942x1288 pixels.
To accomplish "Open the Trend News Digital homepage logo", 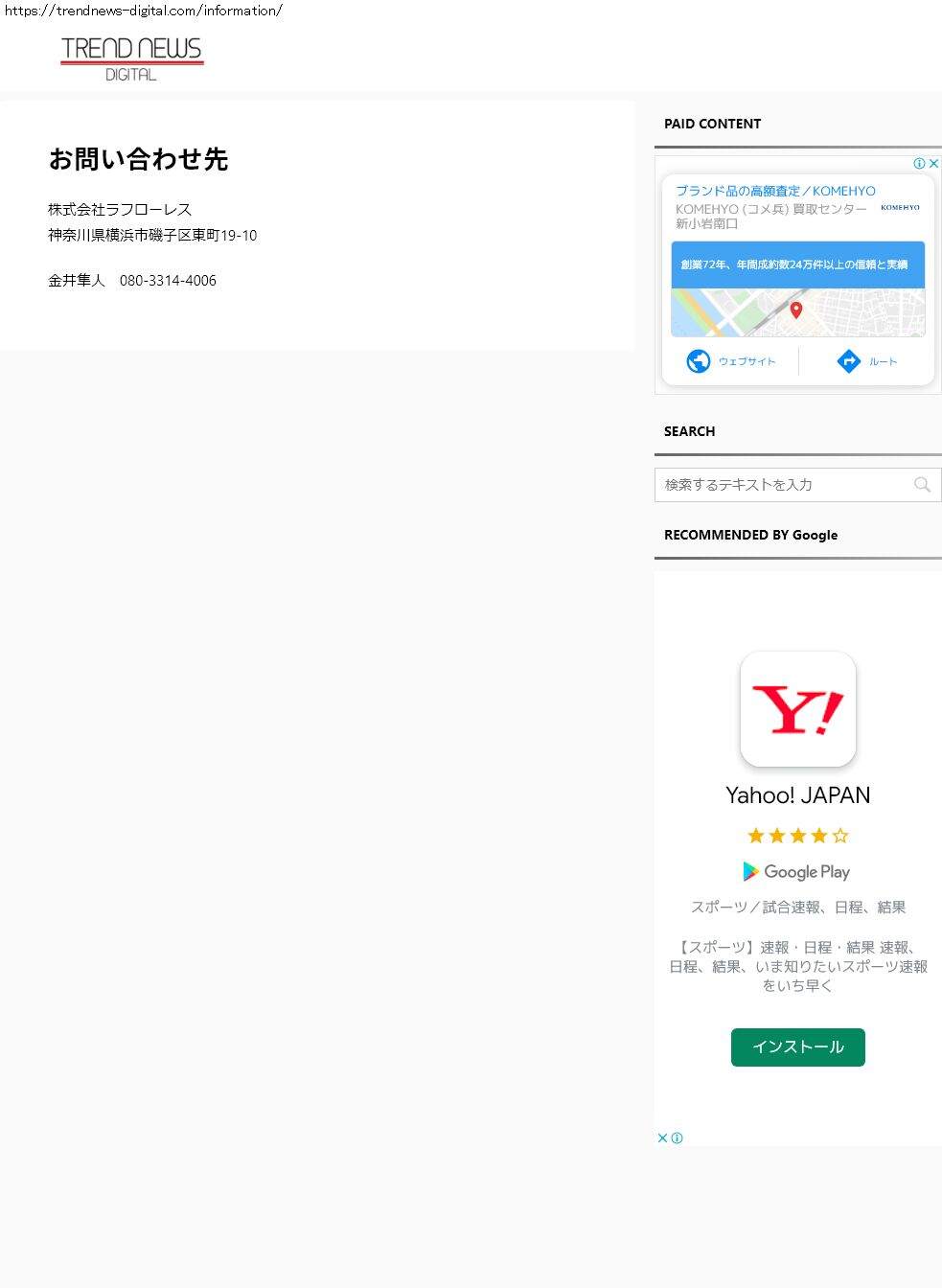I will [131, 58].
